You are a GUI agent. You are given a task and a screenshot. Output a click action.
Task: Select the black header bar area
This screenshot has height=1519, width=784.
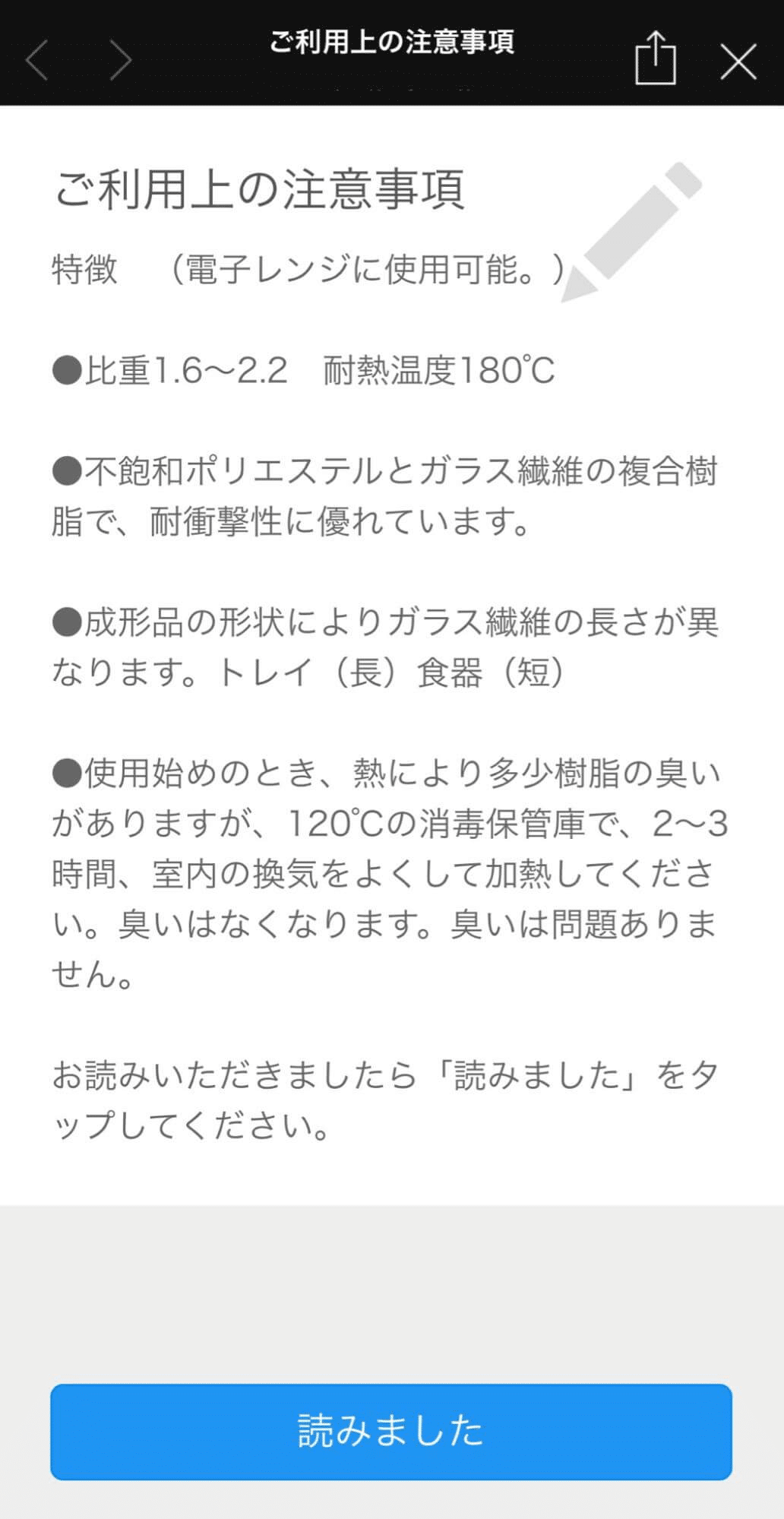(392, 46)
